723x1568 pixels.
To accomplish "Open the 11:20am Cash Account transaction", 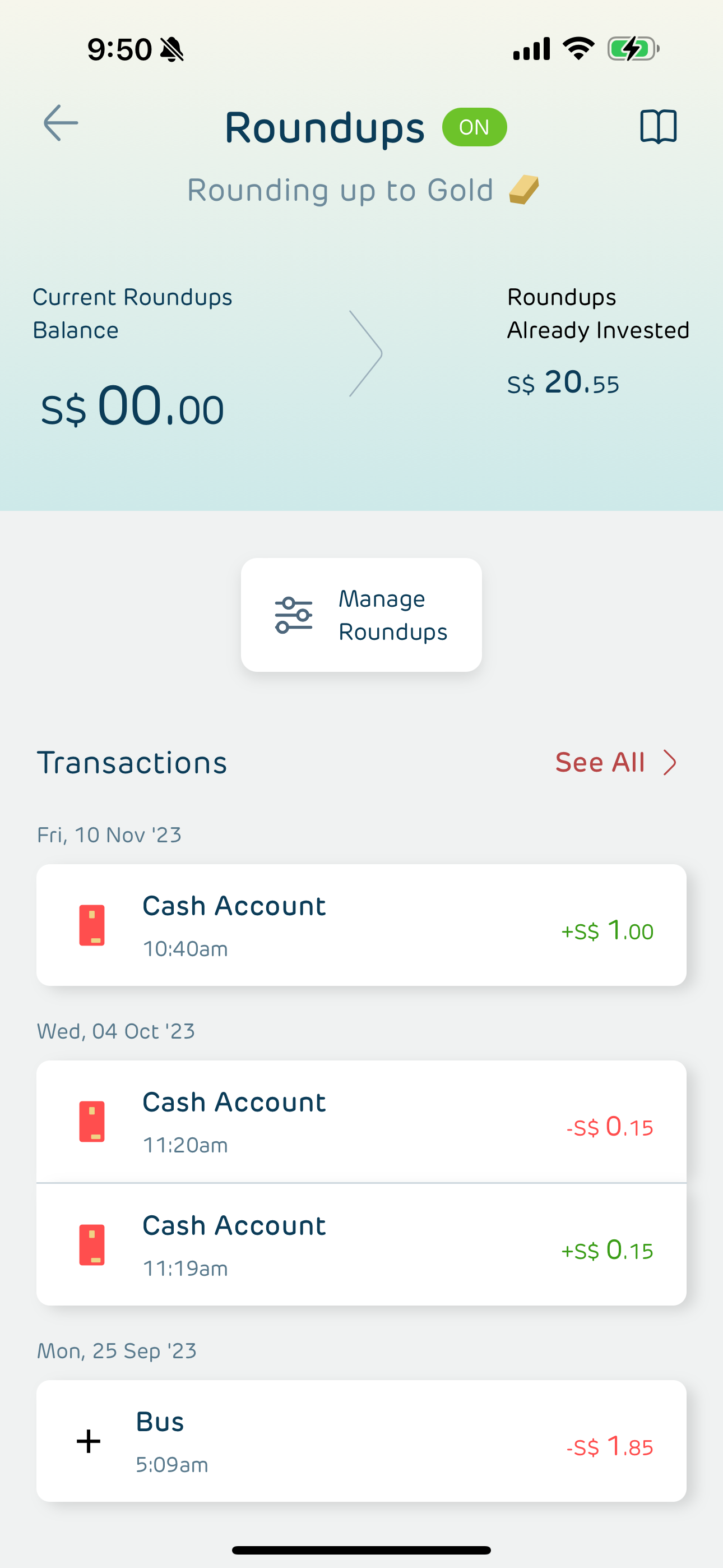I will pos(361,1121).
